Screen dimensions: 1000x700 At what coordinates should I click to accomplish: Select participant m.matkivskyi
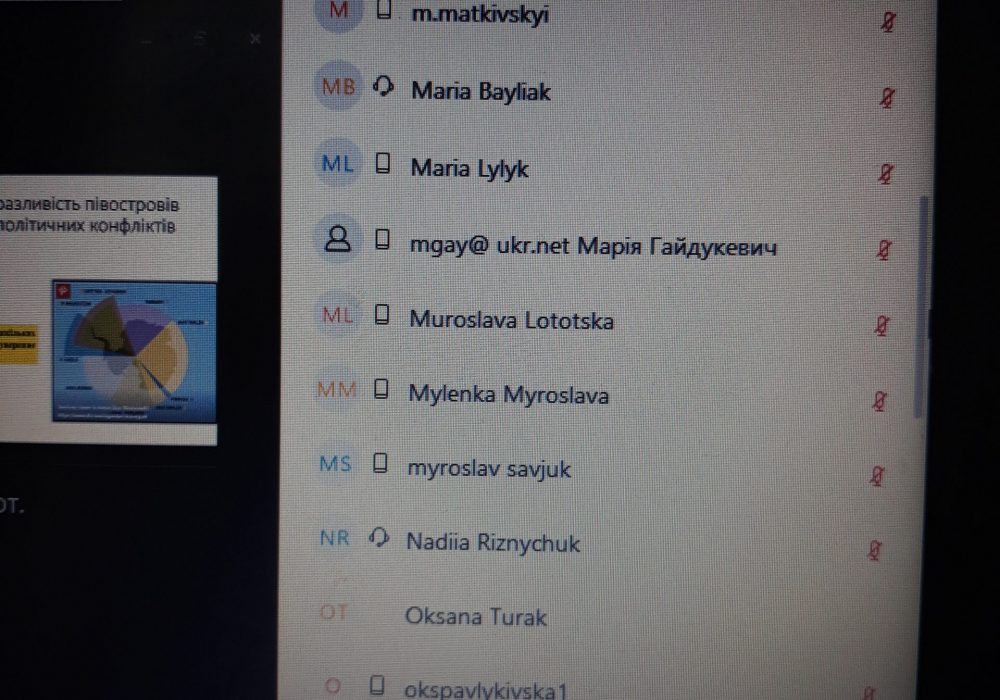[x=480, y=15]
